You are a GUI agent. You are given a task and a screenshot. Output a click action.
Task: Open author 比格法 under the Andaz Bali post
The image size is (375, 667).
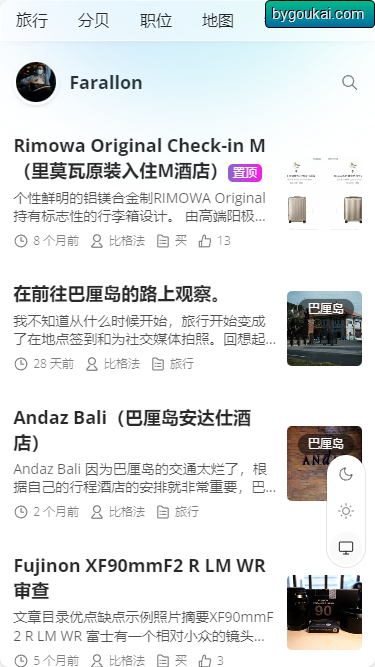[118, 512]
